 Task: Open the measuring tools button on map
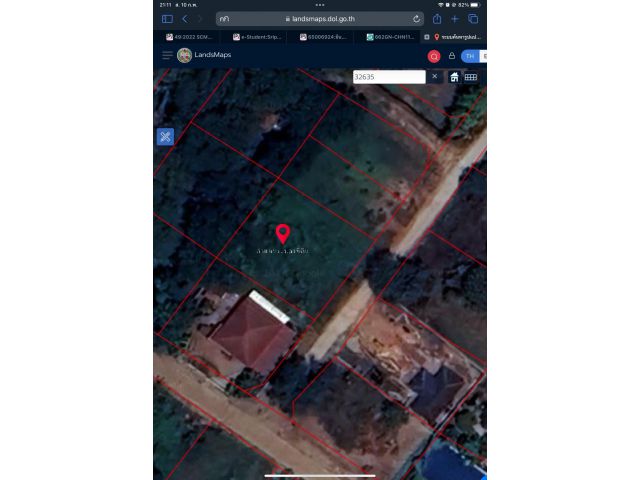tap(165, 137)
